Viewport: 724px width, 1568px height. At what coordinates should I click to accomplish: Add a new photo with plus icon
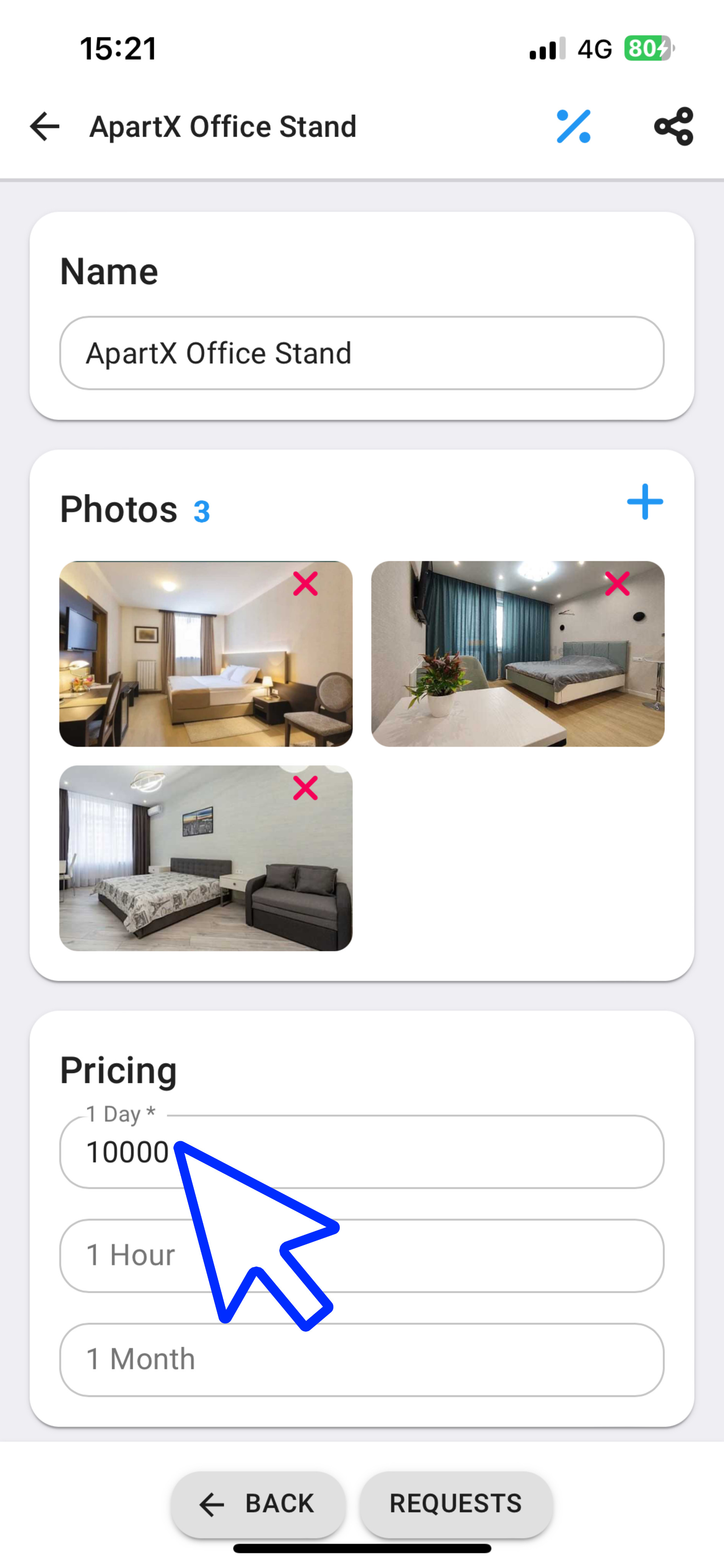(645, 502)
